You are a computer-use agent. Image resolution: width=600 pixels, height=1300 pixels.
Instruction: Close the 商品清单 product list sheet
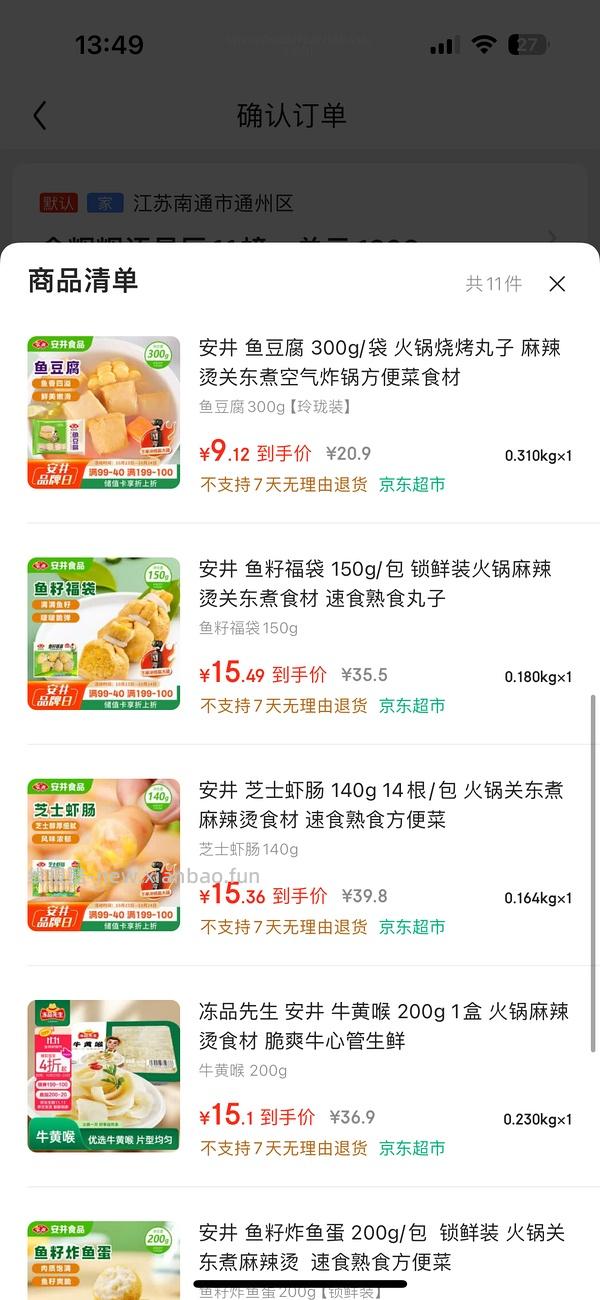coord(557,284)
